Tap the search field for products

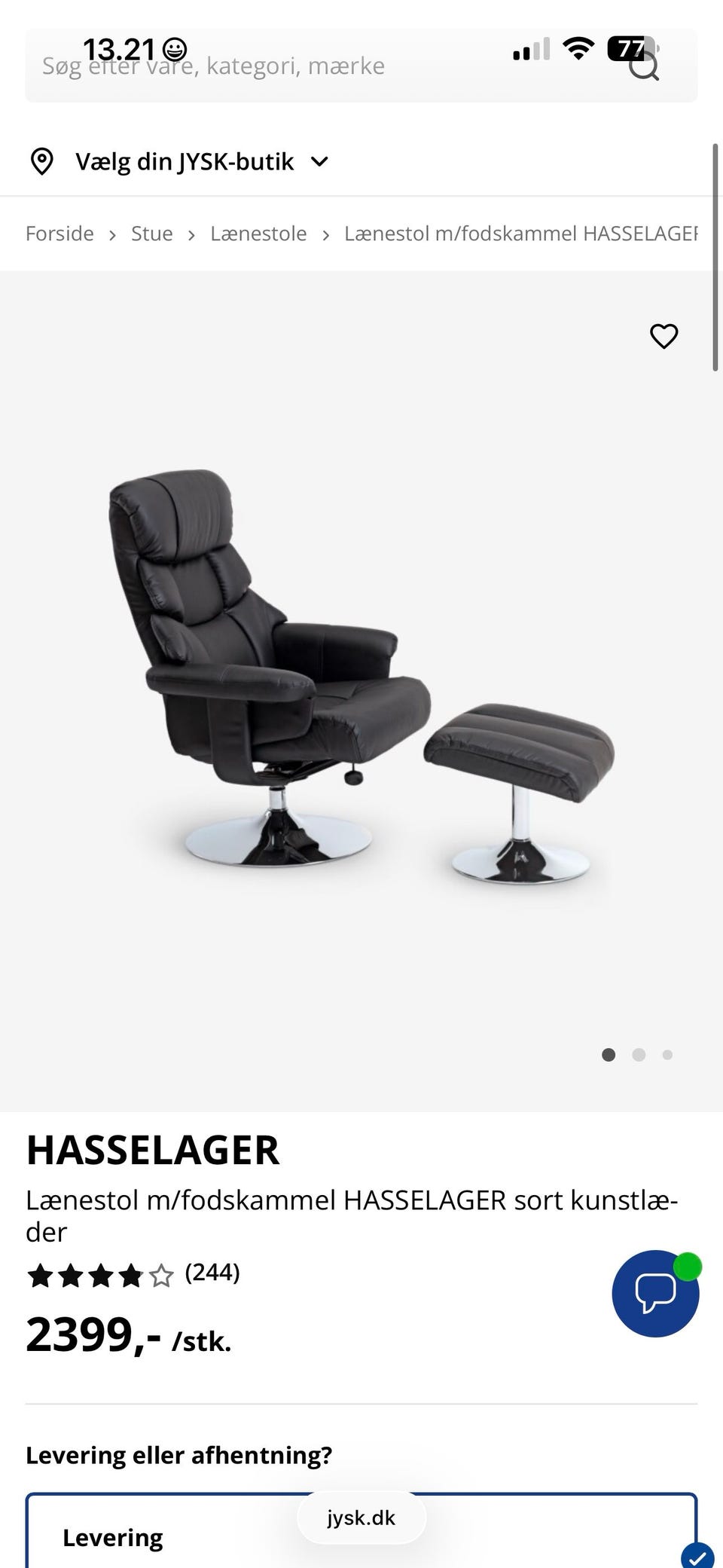301,66
